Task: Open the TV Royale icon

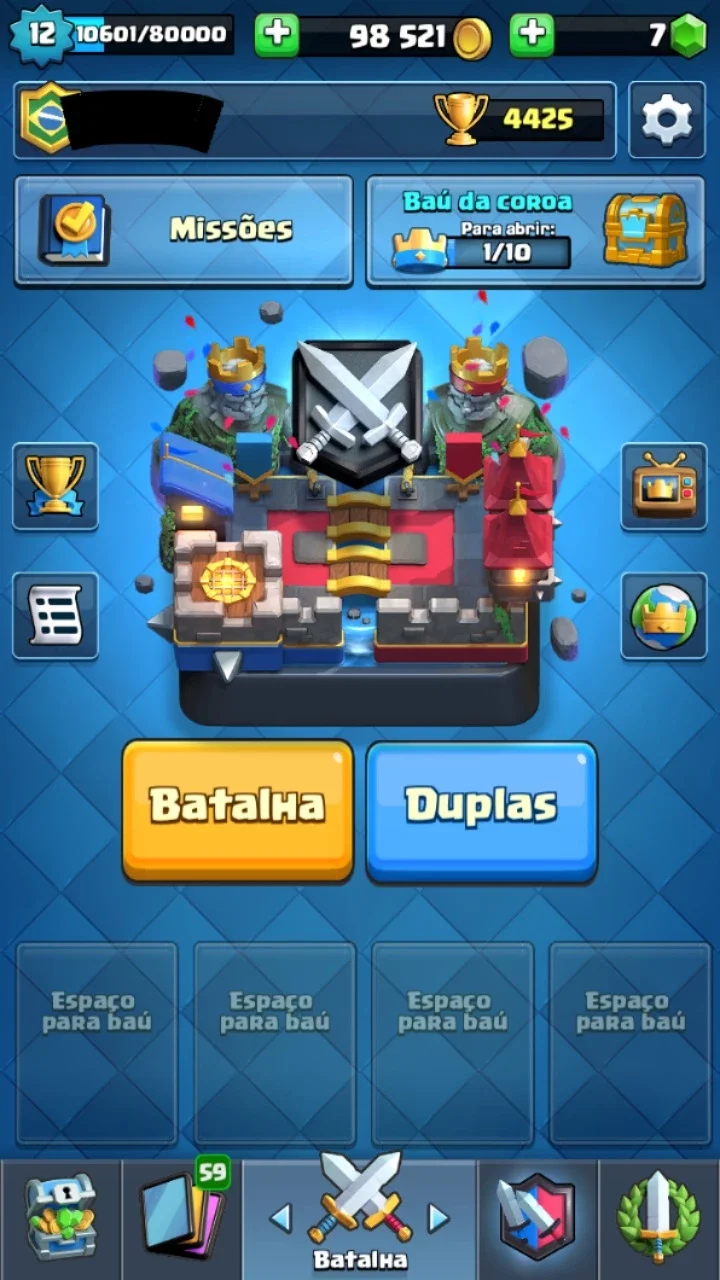Action: pyautogui.click(x=664, y=486)
